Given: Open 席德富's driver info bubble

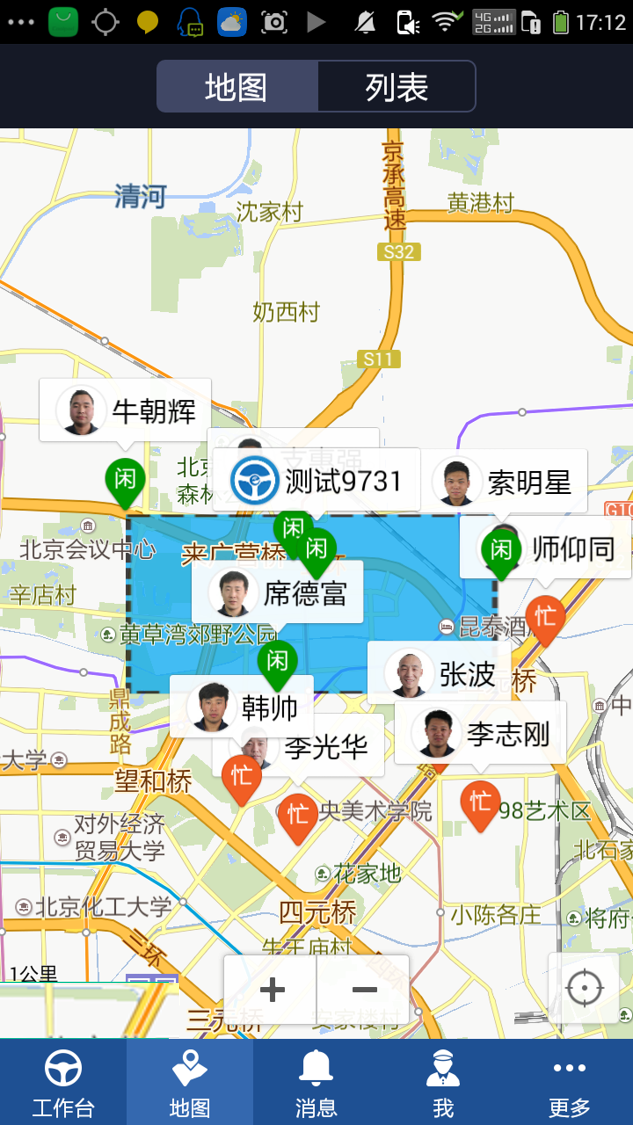Looking at the screenshot, I should [278, 594].
